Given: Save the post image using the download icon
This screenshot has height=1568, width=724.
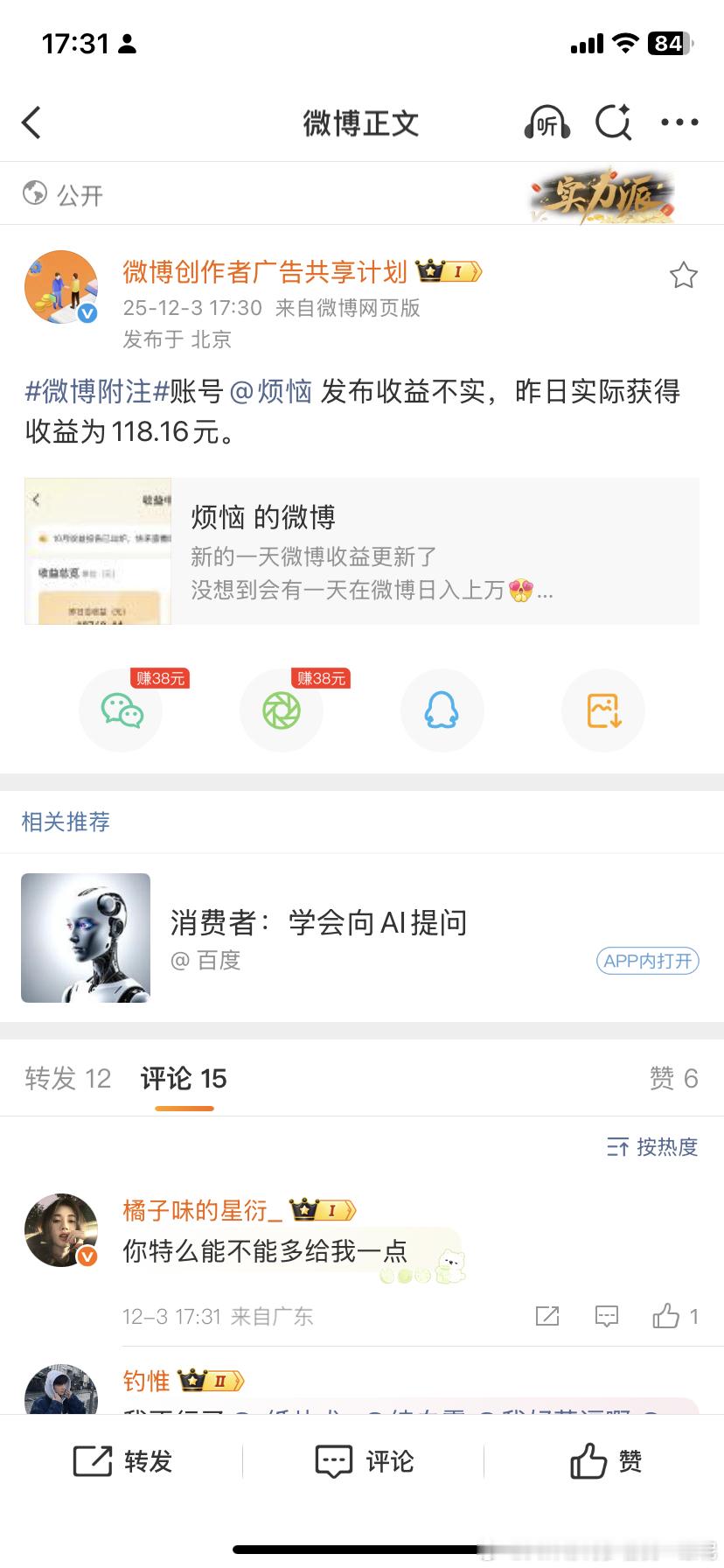Looking at the screenshot, I should click(603, 710).
